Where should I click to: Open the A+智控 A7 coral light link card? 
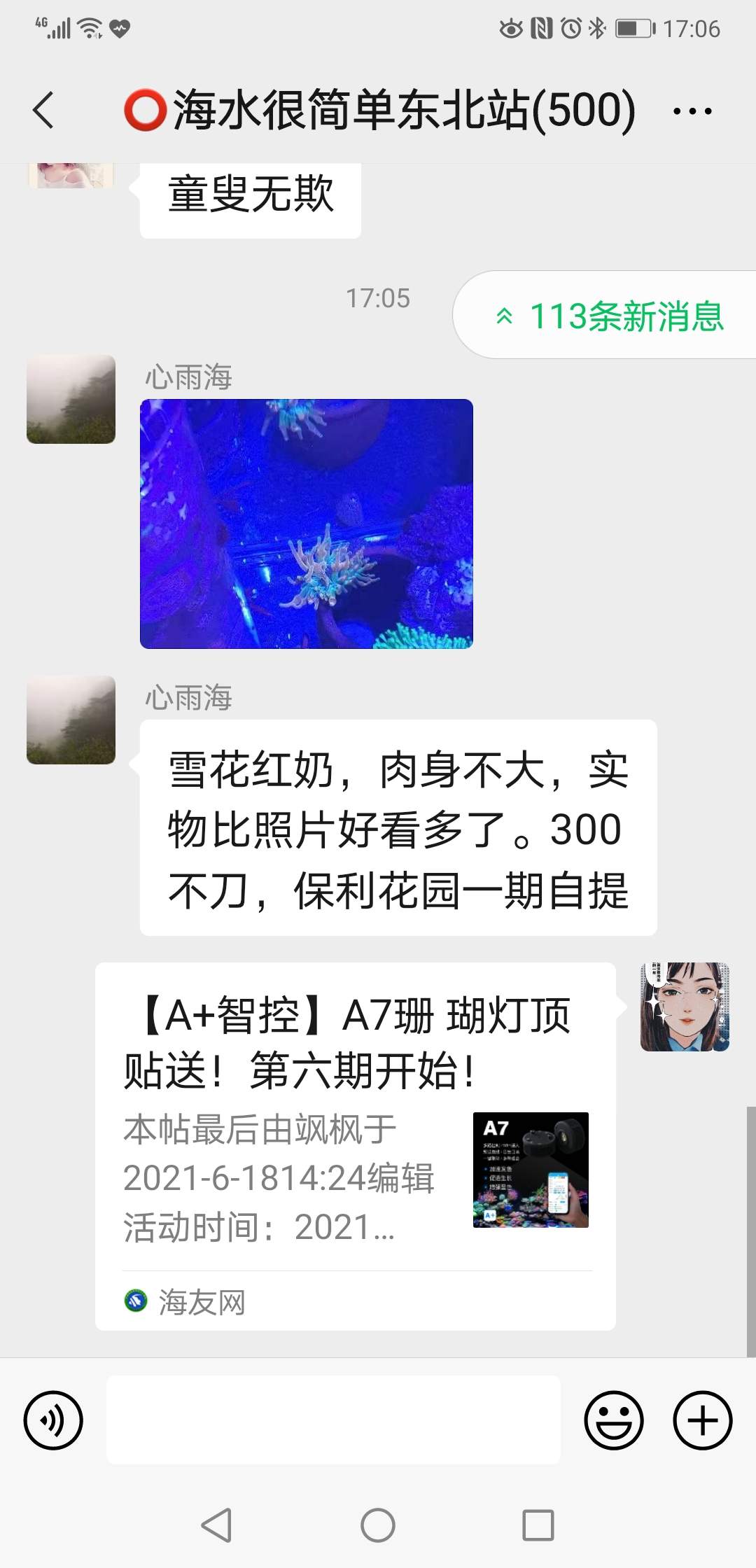coord(356,1146)
